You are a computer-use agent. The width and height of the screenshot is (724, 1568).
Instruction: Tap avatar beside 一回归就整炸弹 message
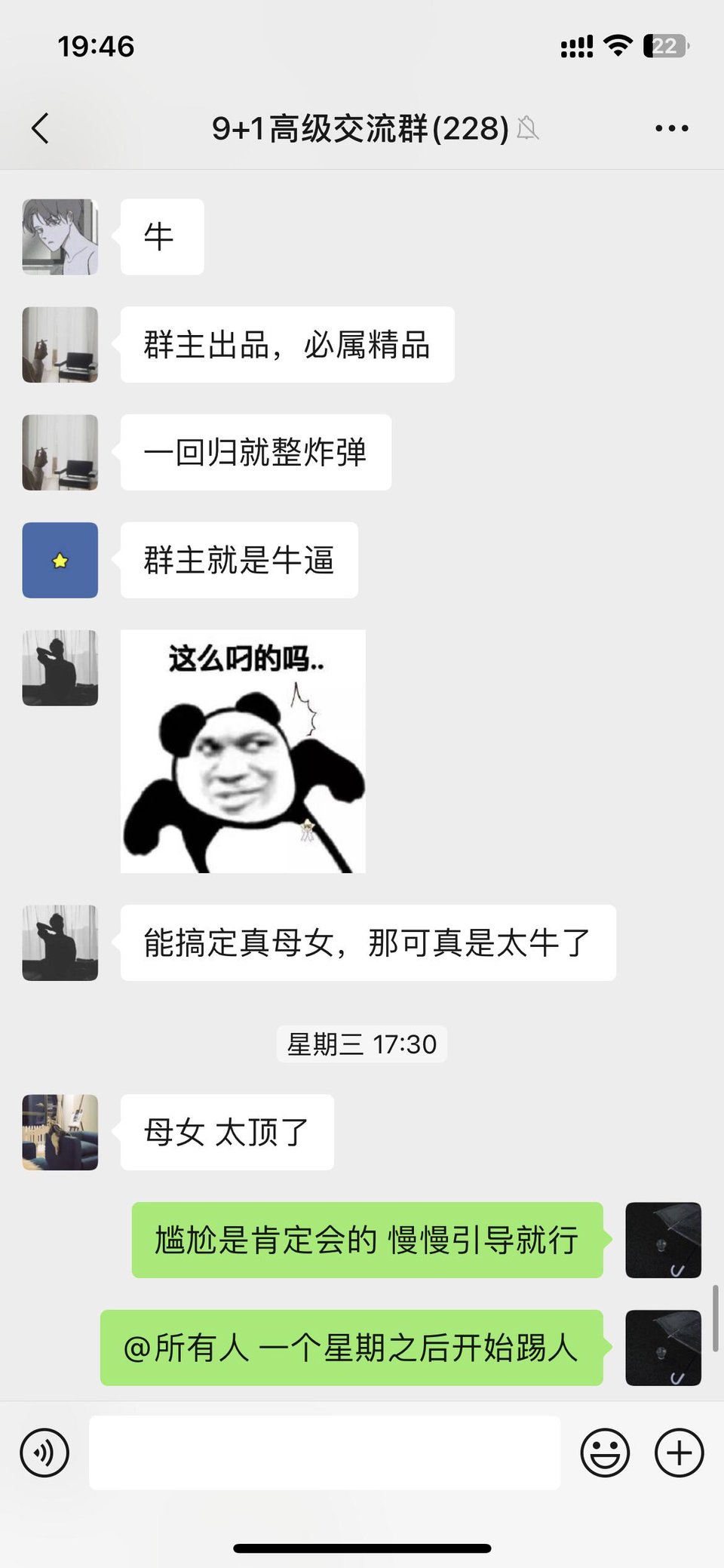(60, 453)
